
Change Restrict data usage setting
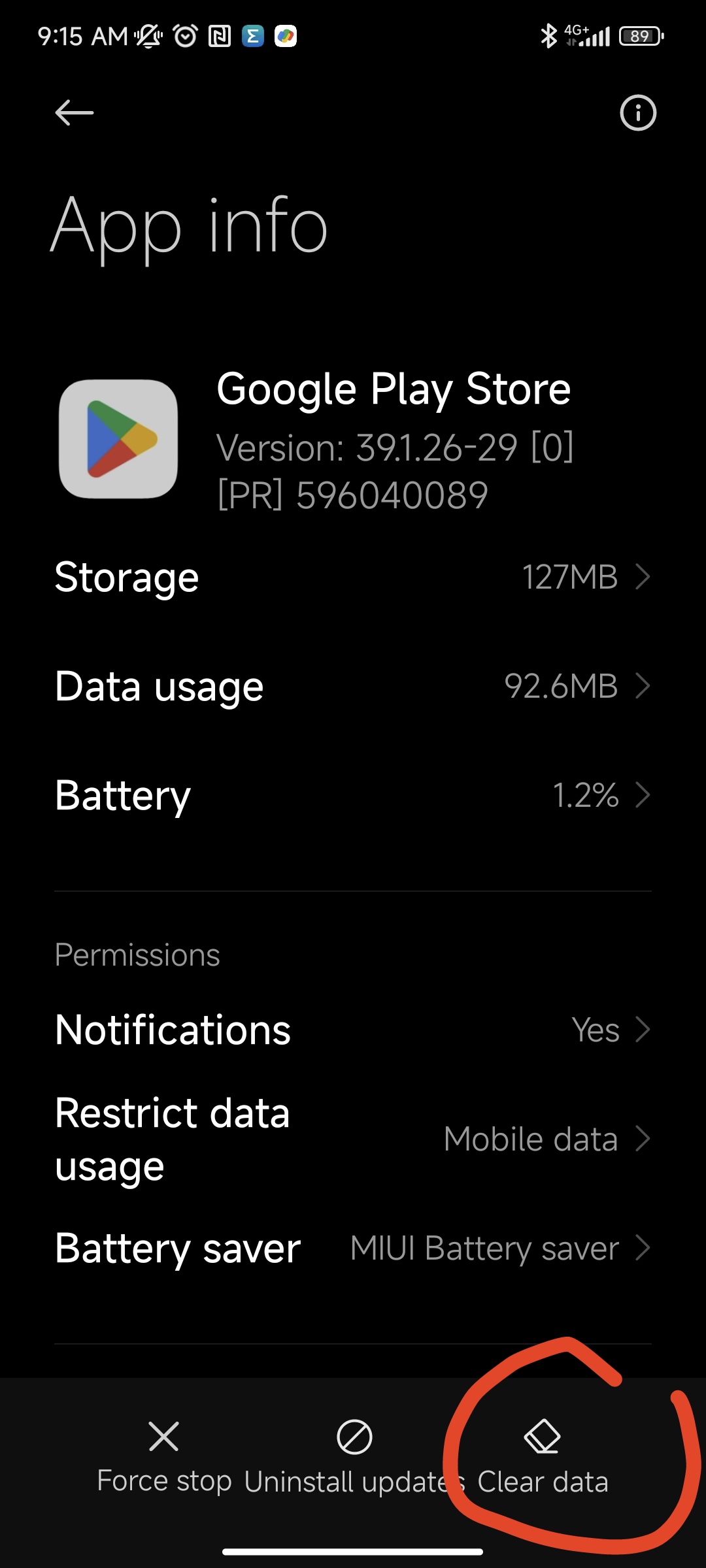pyautogui.click(x=353, y=1139)
